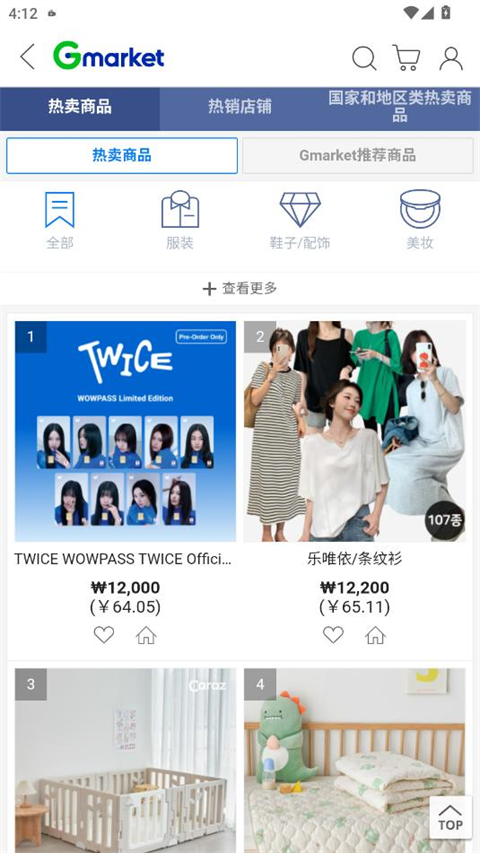The width and height of the screenshot is (480, 853).
Task: Open the shopping cart
Action: pyautogui.click(x=407, y=58)
